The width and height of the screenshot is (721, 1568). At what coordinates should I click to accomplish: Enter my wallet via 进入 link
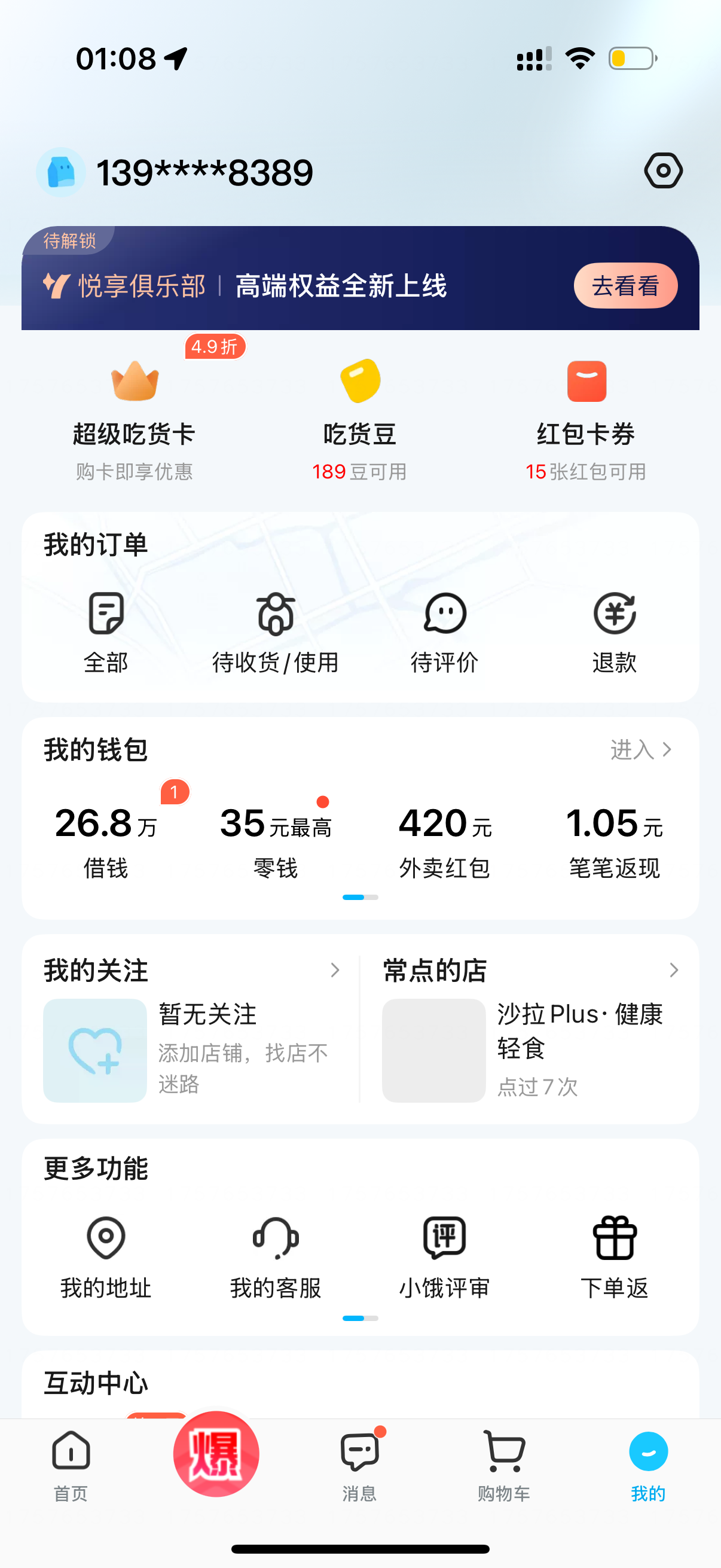pos(640,749)
